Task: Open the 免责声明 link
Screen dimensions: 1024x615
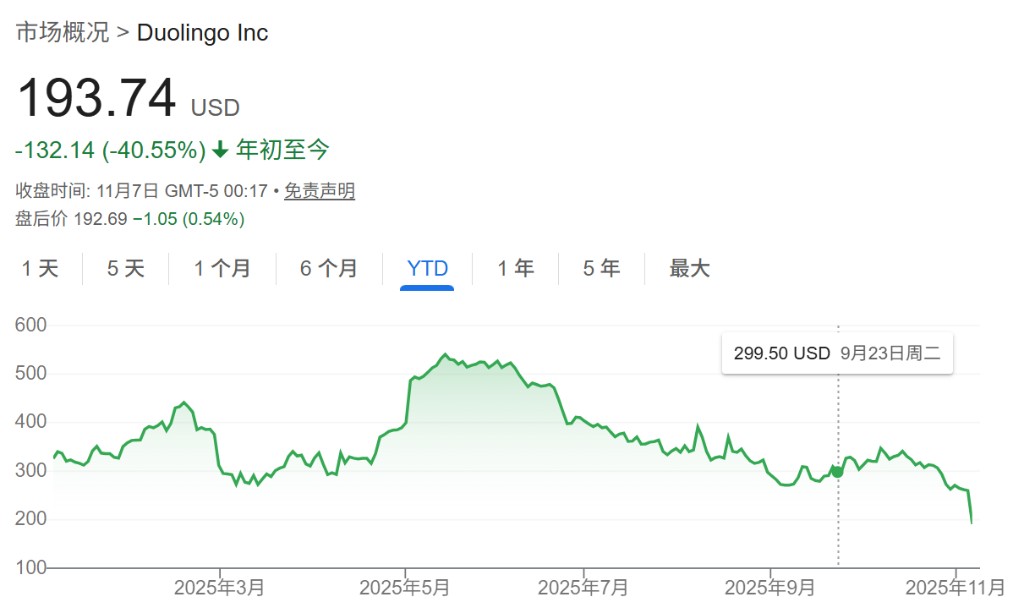Action: pyautogui.click(x=319, y=191)
